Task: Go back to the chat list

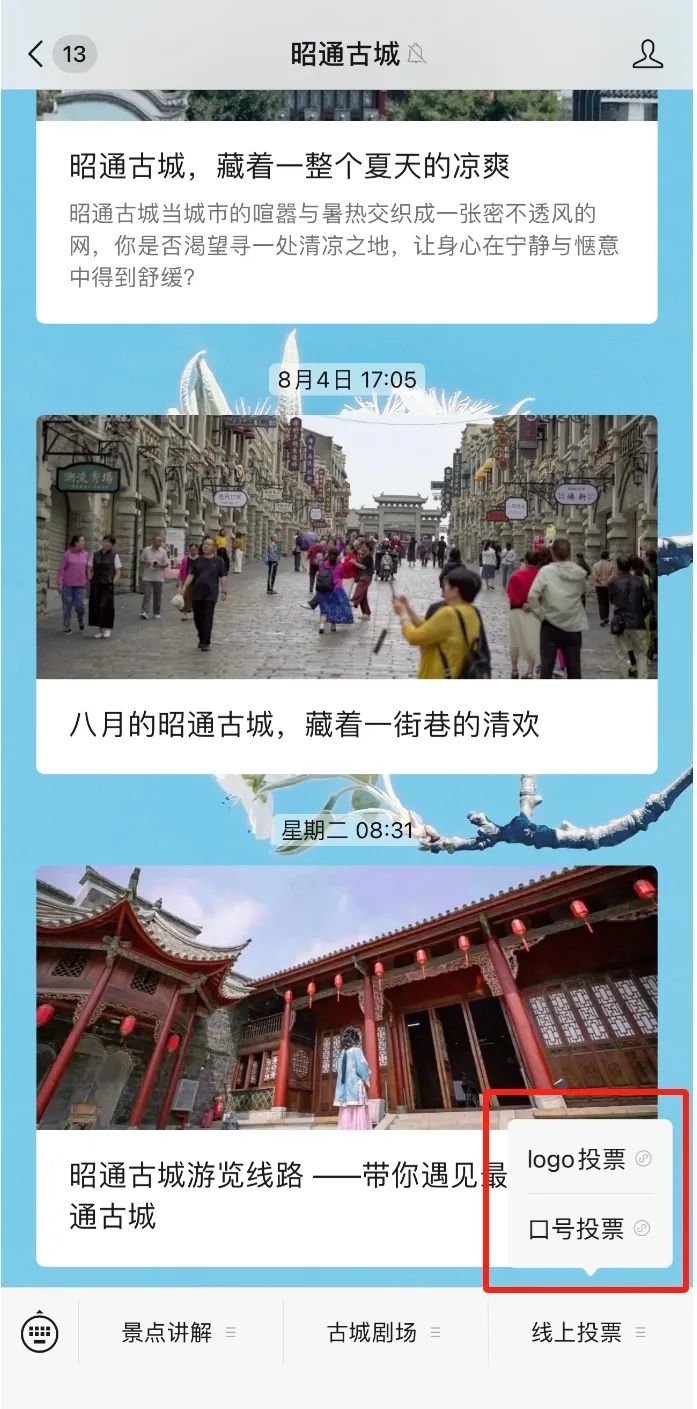Action: tap(37, 54)
